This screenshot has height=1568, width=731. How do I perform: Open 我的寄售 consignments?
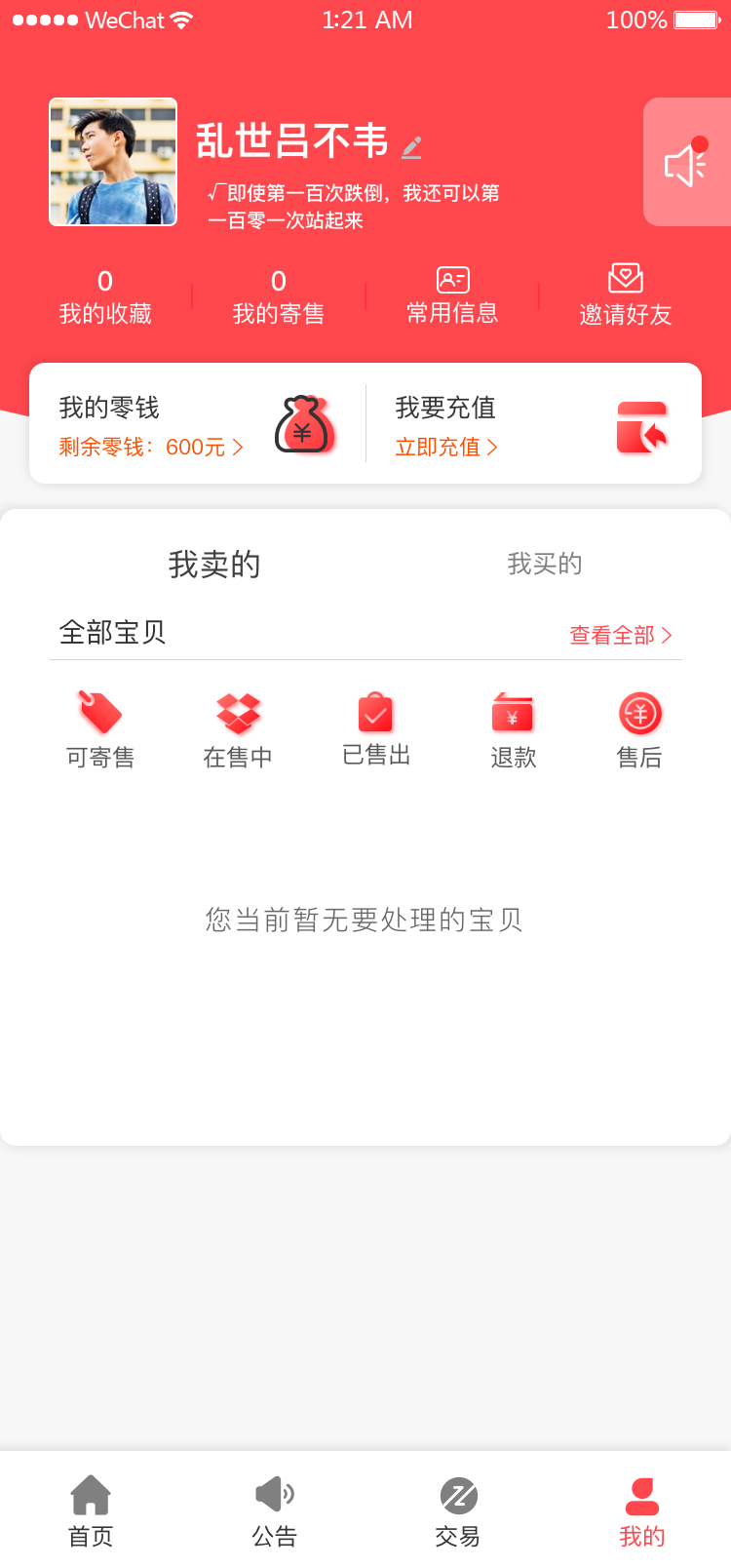tap(279, 297)
